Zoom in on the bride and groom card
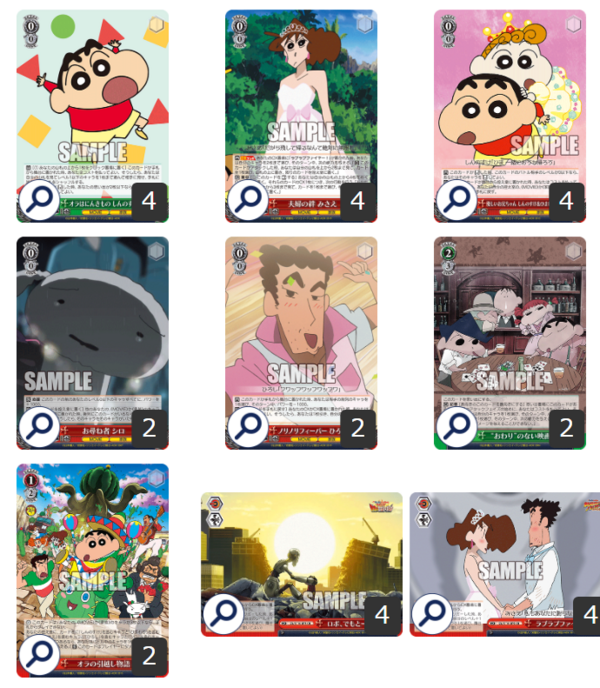The width and height of the screenshot is (600, 688). [x=430, y=614]
